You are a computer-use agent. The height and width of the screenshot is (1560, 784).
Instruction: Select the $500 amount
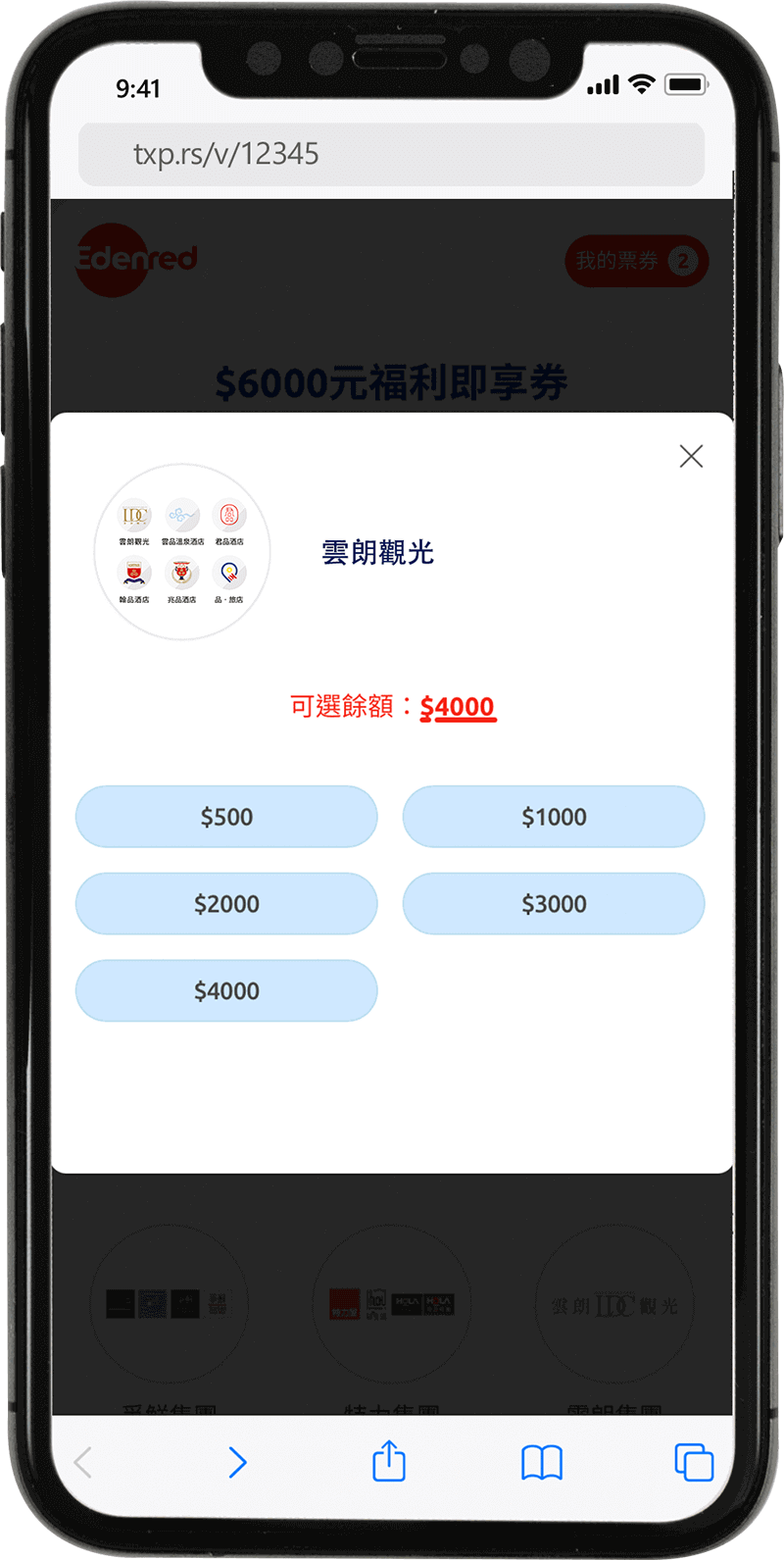pyautogui.click(x=226, y=817)
